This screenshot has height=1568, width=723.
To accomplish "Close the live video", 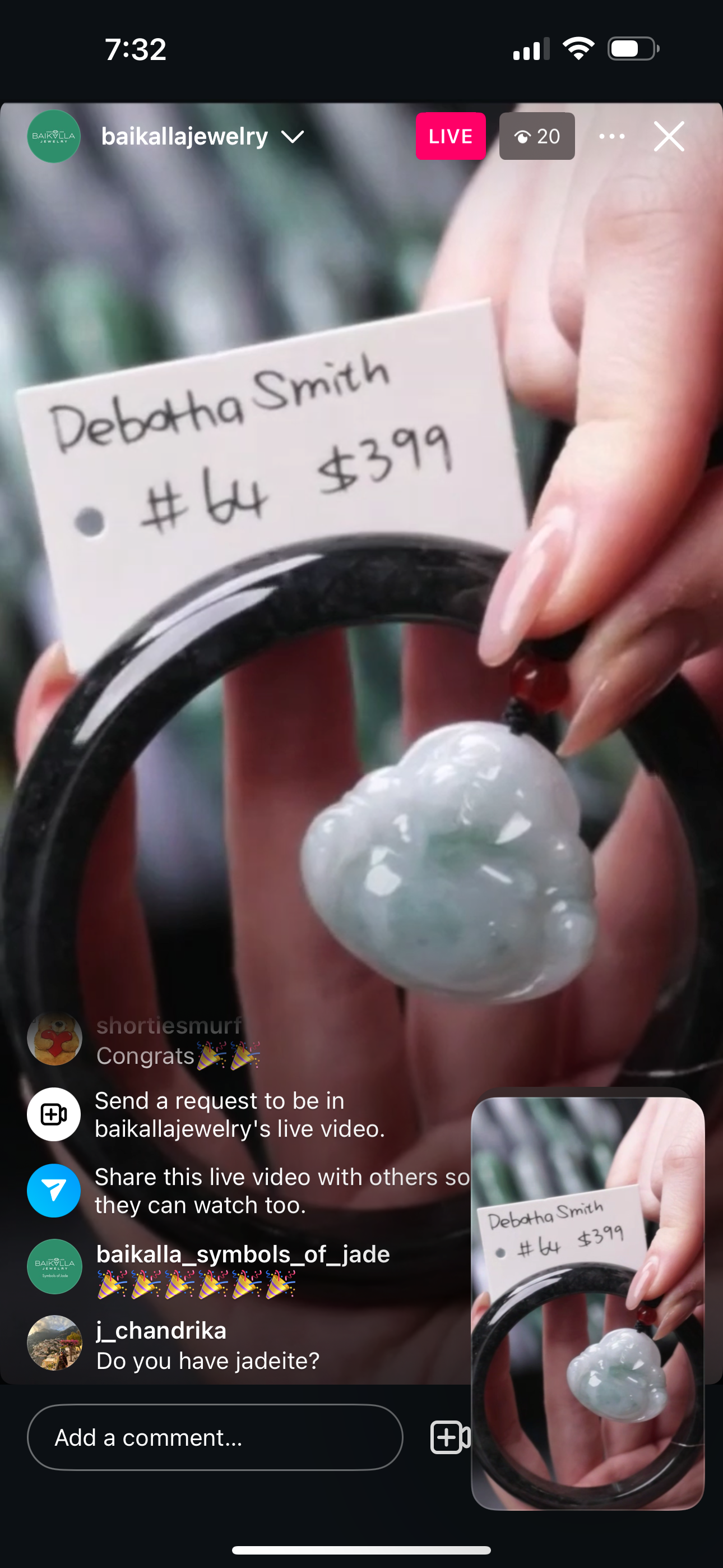I will (669, 136).
